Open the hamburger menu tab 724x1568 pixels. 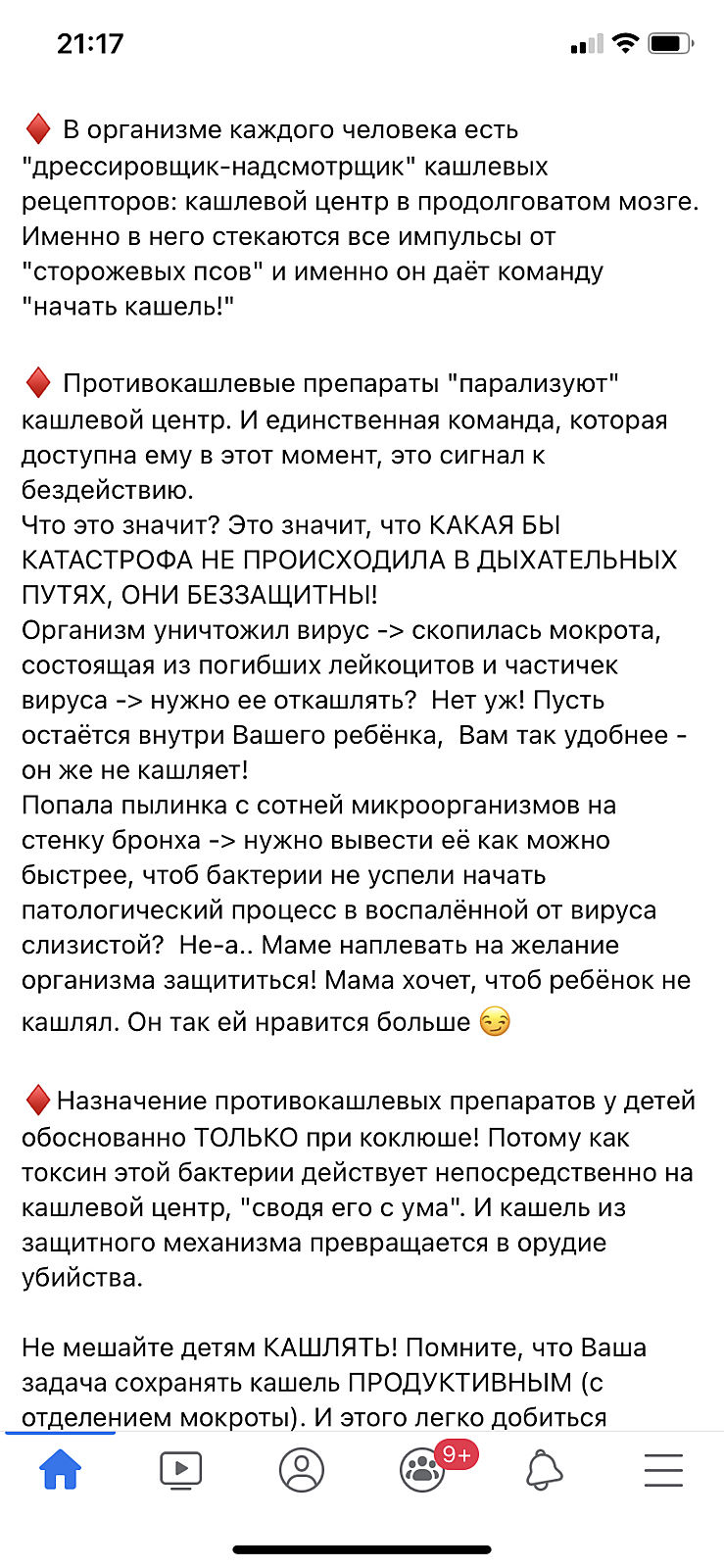[663, 1469]
